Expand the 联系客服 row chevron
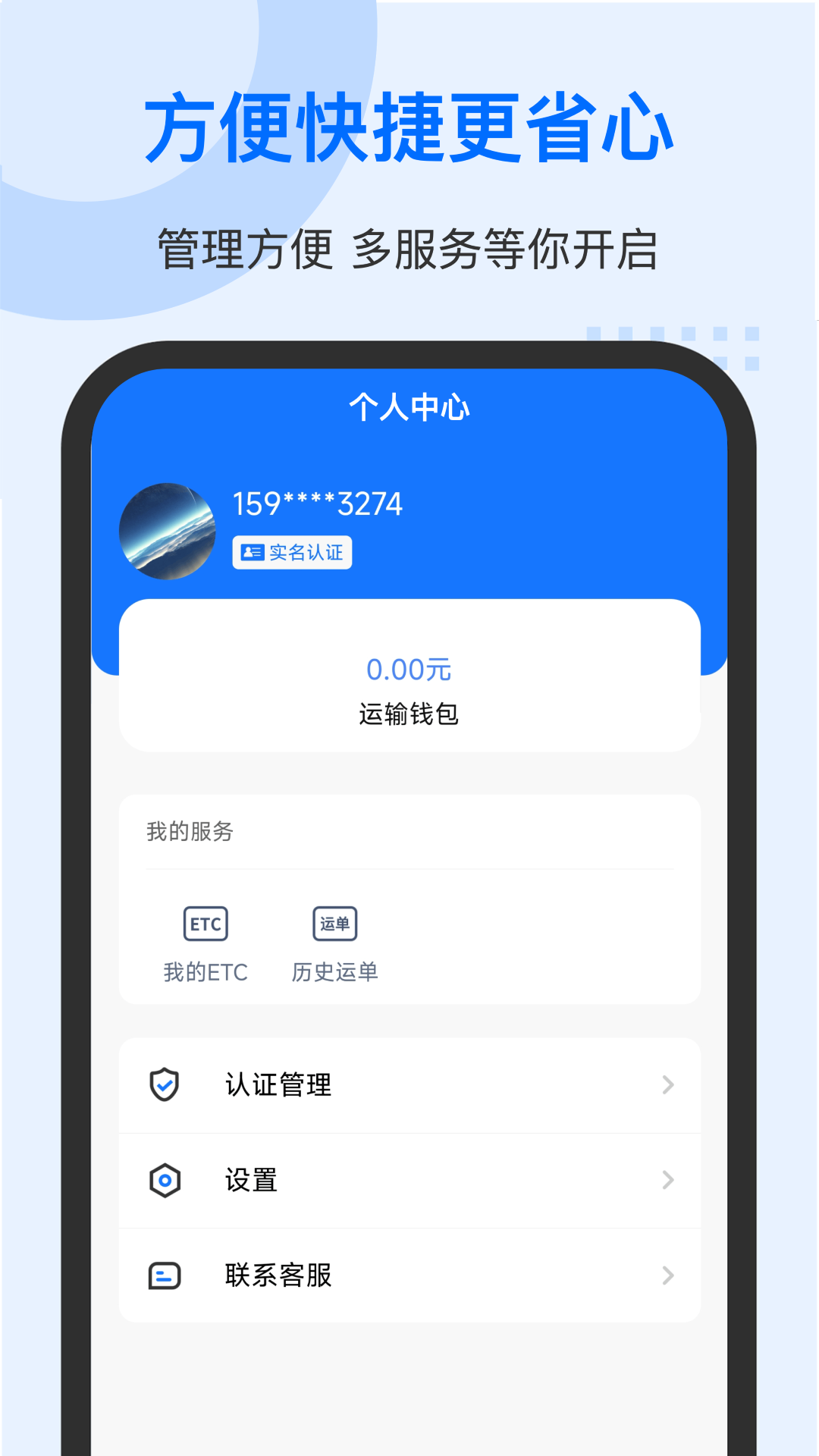The width and height of the screenshot is (819, 1456). [667, 1275]
